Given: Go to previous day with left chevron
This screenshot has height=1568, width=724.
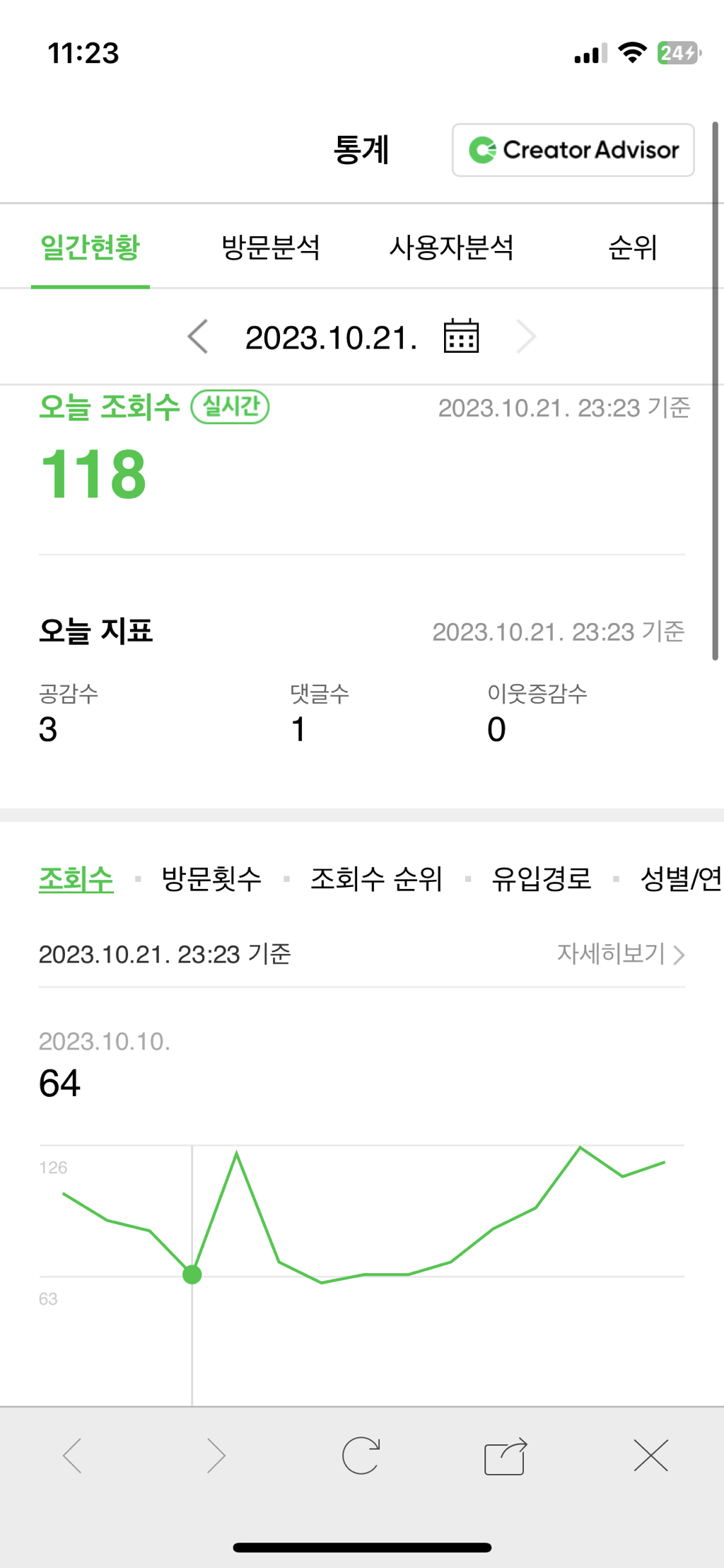Looking at the screenshot, I should coord(198,337).
